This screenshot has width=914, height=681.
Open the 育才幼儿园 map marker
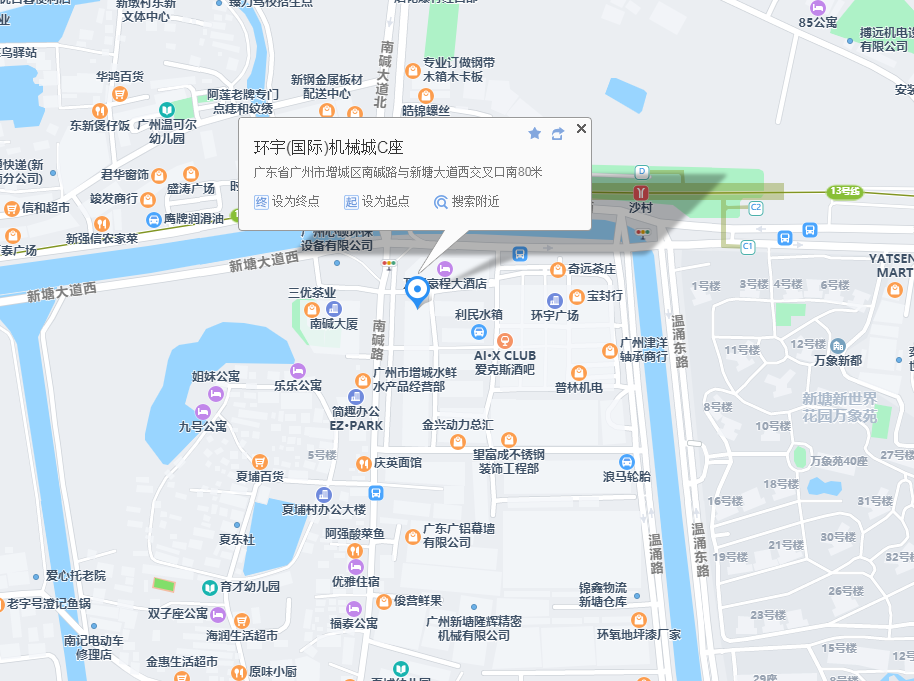pyautogui.click(x=210, y=587)
